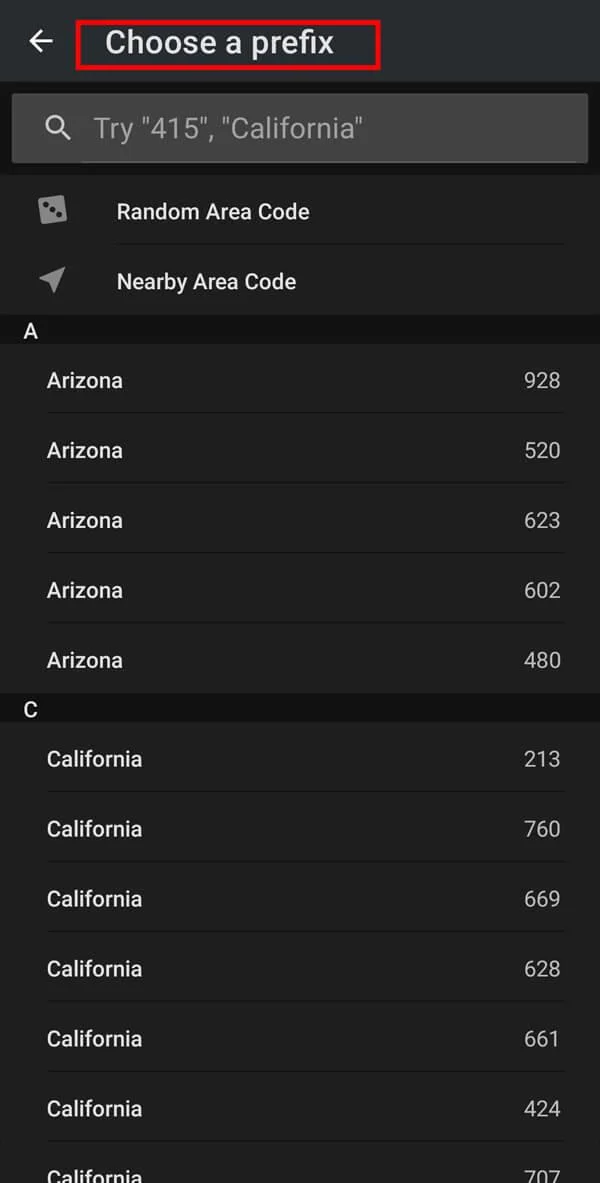Choose California area code 213
The image size is (600, 1183).
click(x=300, y=759)
